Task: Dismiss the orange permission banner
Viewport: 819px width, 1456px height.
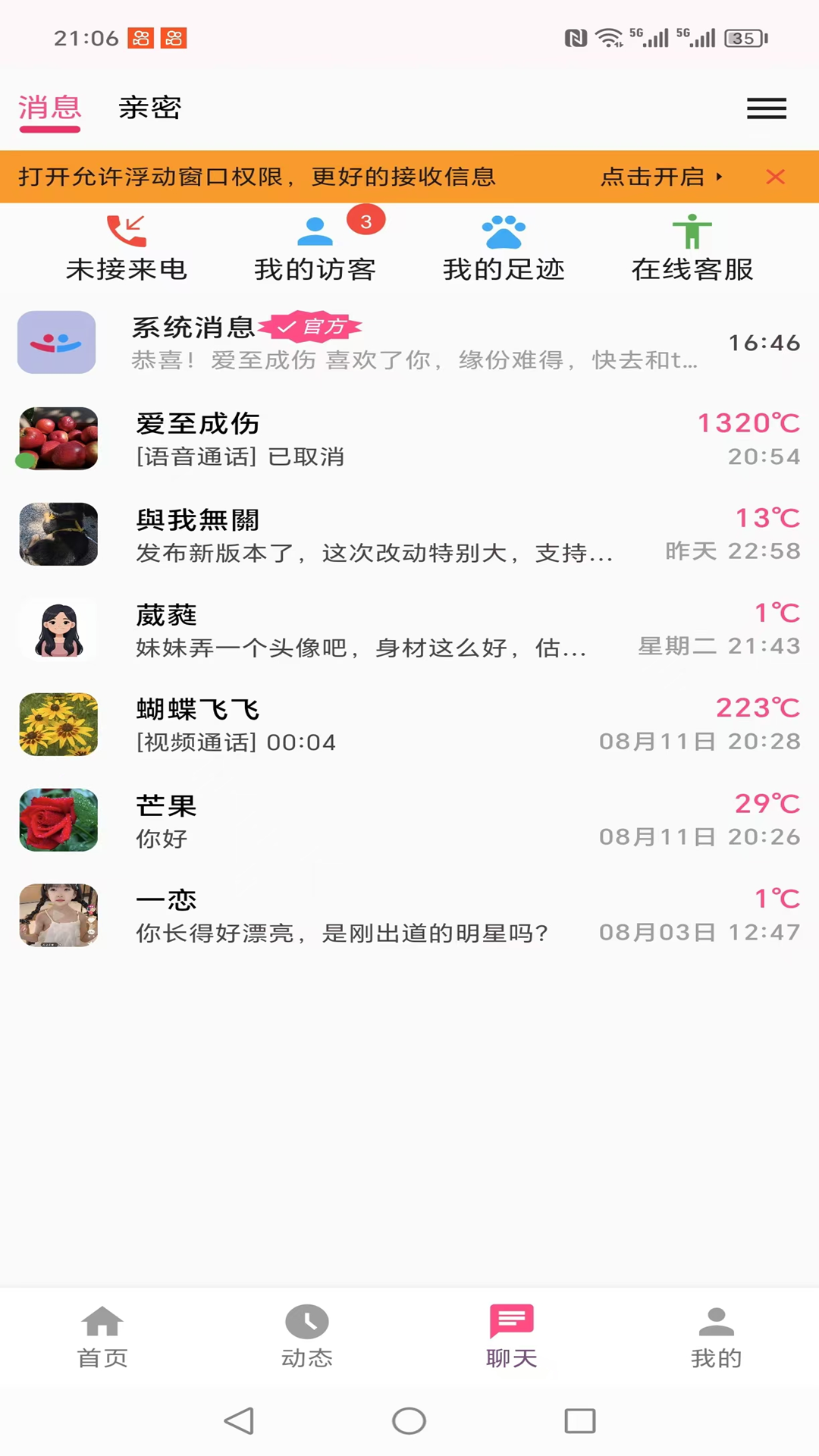Action: click(775, 177)
